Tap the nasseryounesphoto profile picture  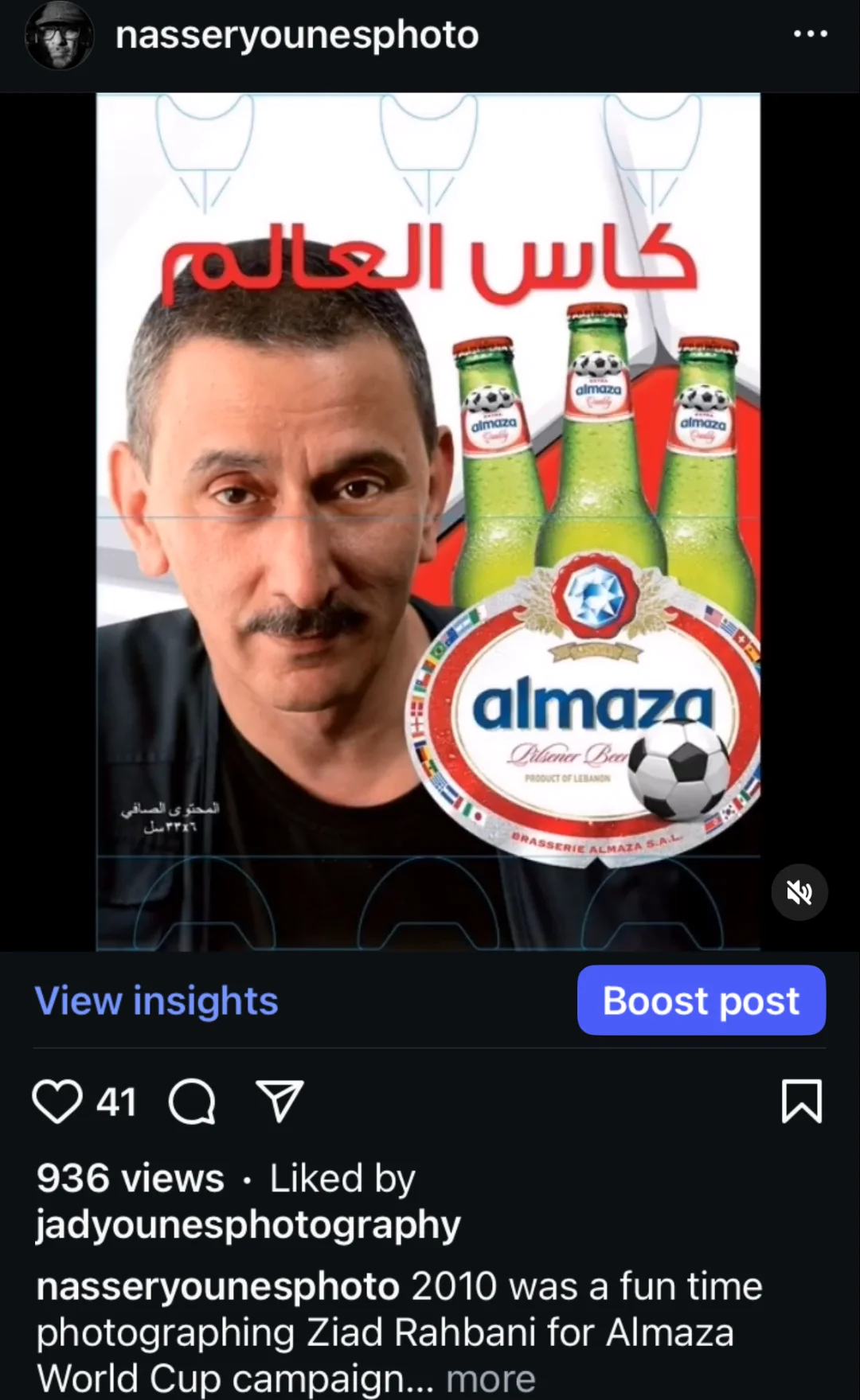click(59, 35)
